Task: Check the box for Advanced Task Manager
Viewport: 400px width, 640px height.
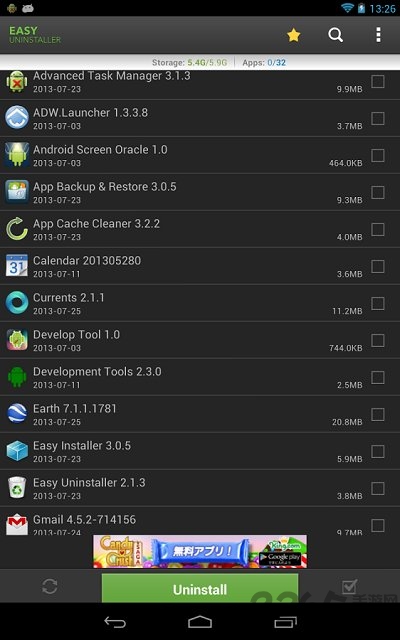Action: point(378,82)
